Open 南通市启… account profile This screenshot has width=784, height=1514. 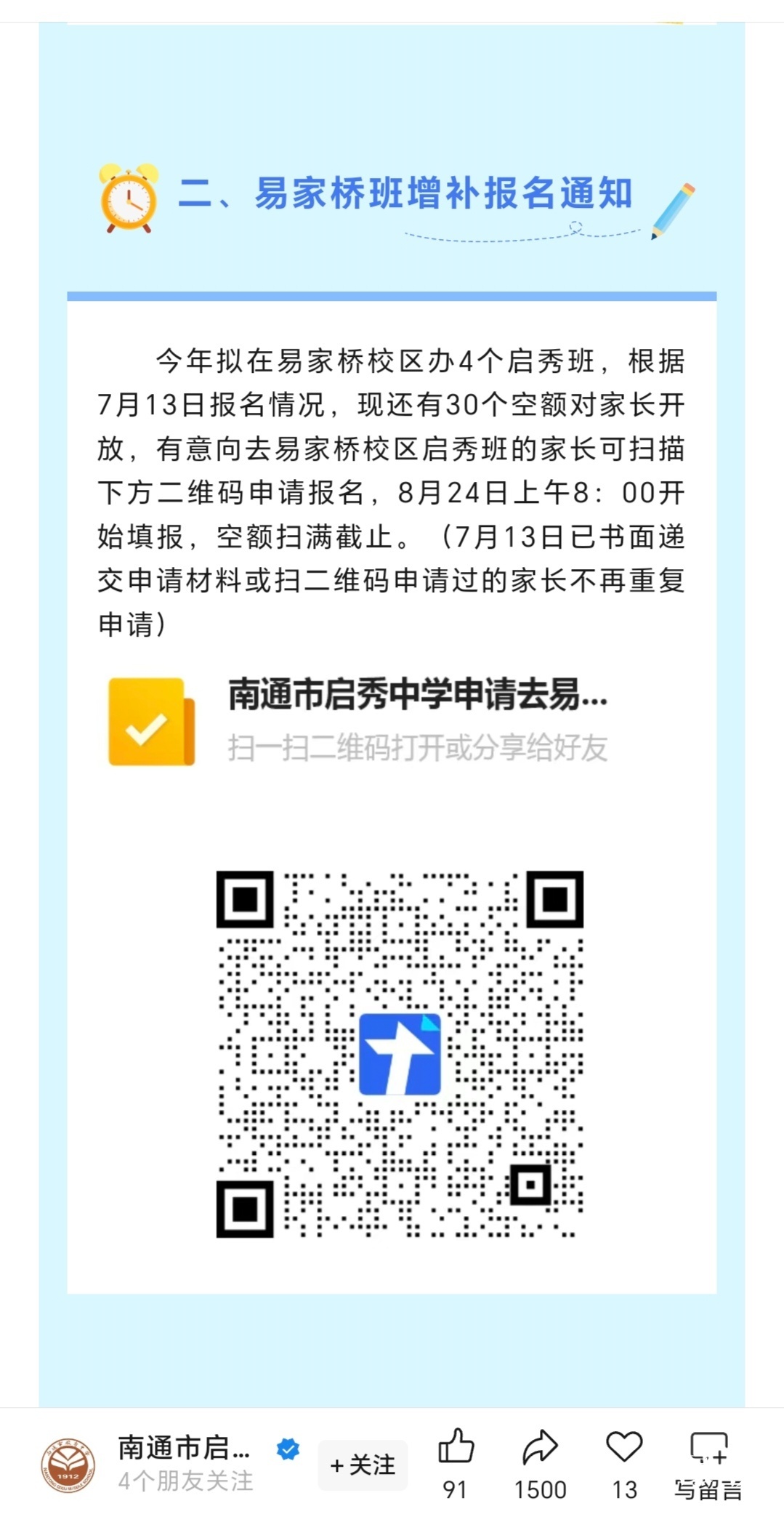coord(184,1448)
